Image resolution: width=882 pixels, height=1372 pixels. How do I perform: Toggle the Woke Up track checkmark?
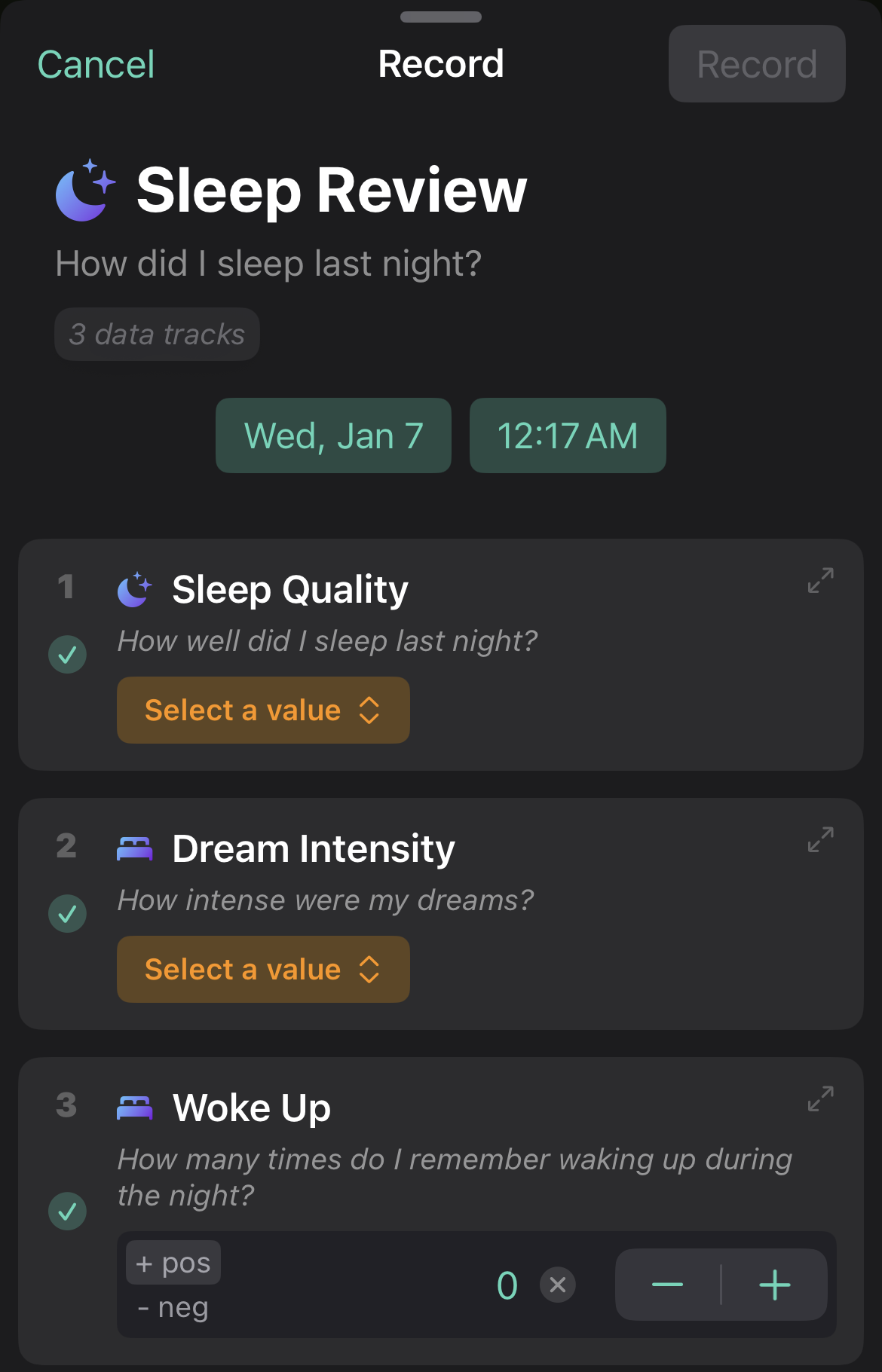click(x=67, y=1211)
